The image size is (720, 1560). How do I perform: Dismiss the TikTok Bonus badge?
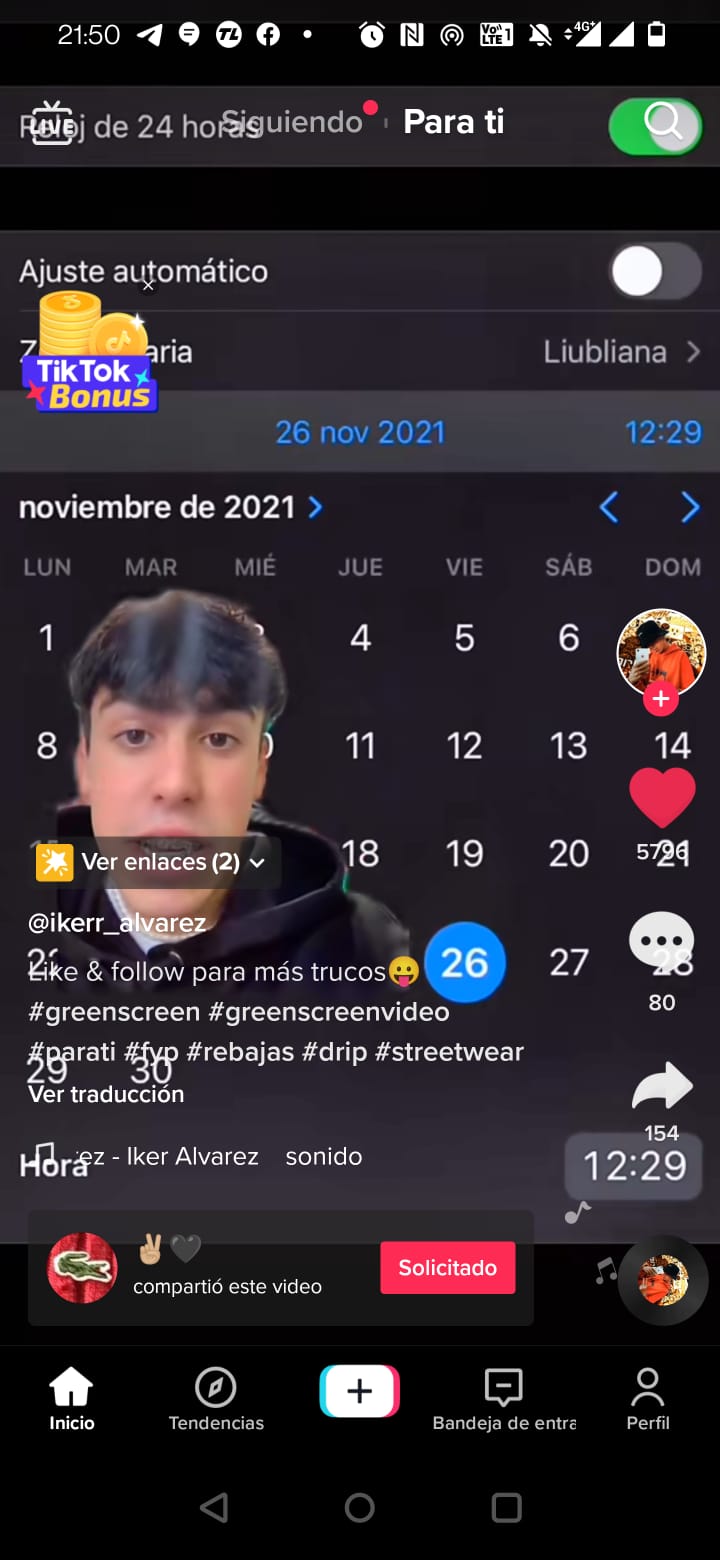148,286
